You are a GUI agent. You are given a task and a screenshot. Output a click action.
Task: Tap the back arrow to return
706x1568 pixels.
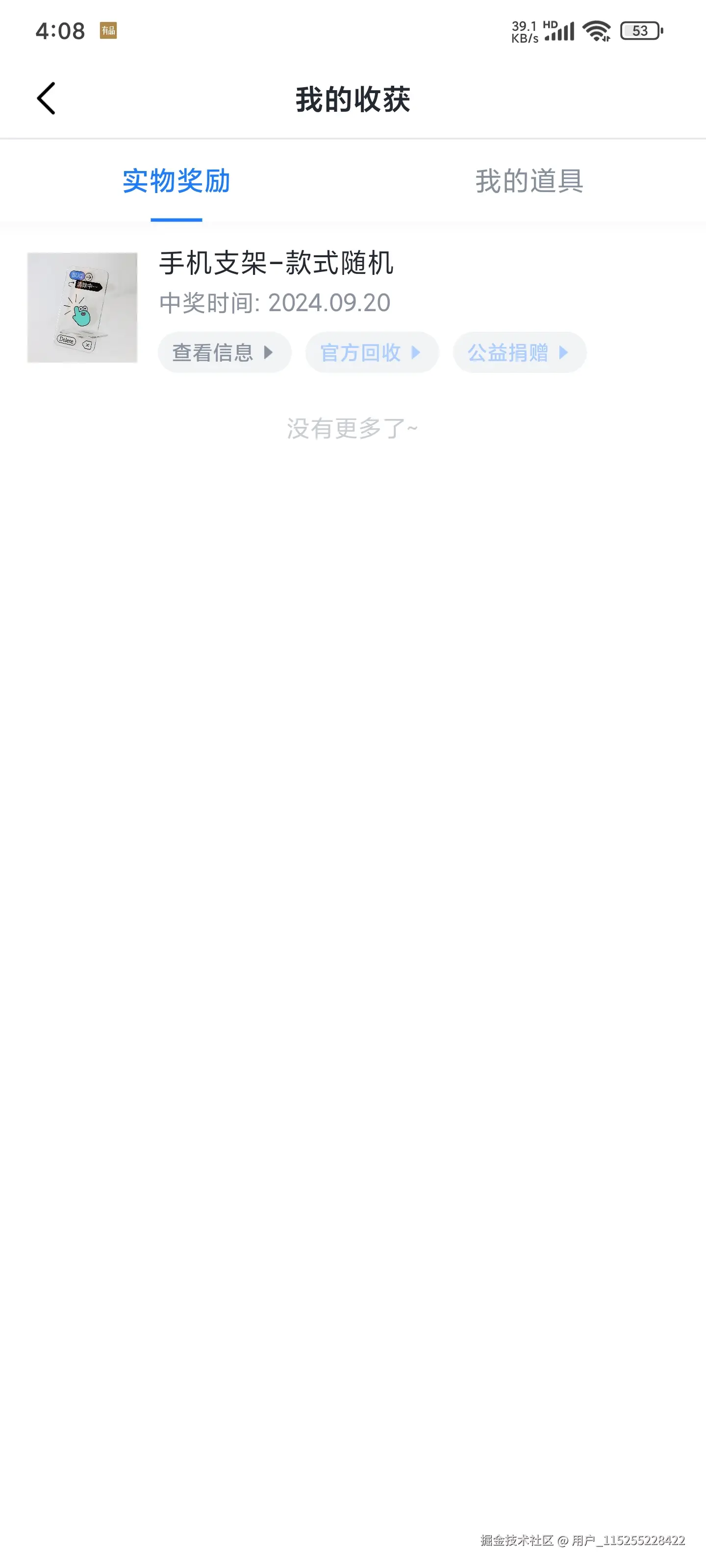point(46,98)
